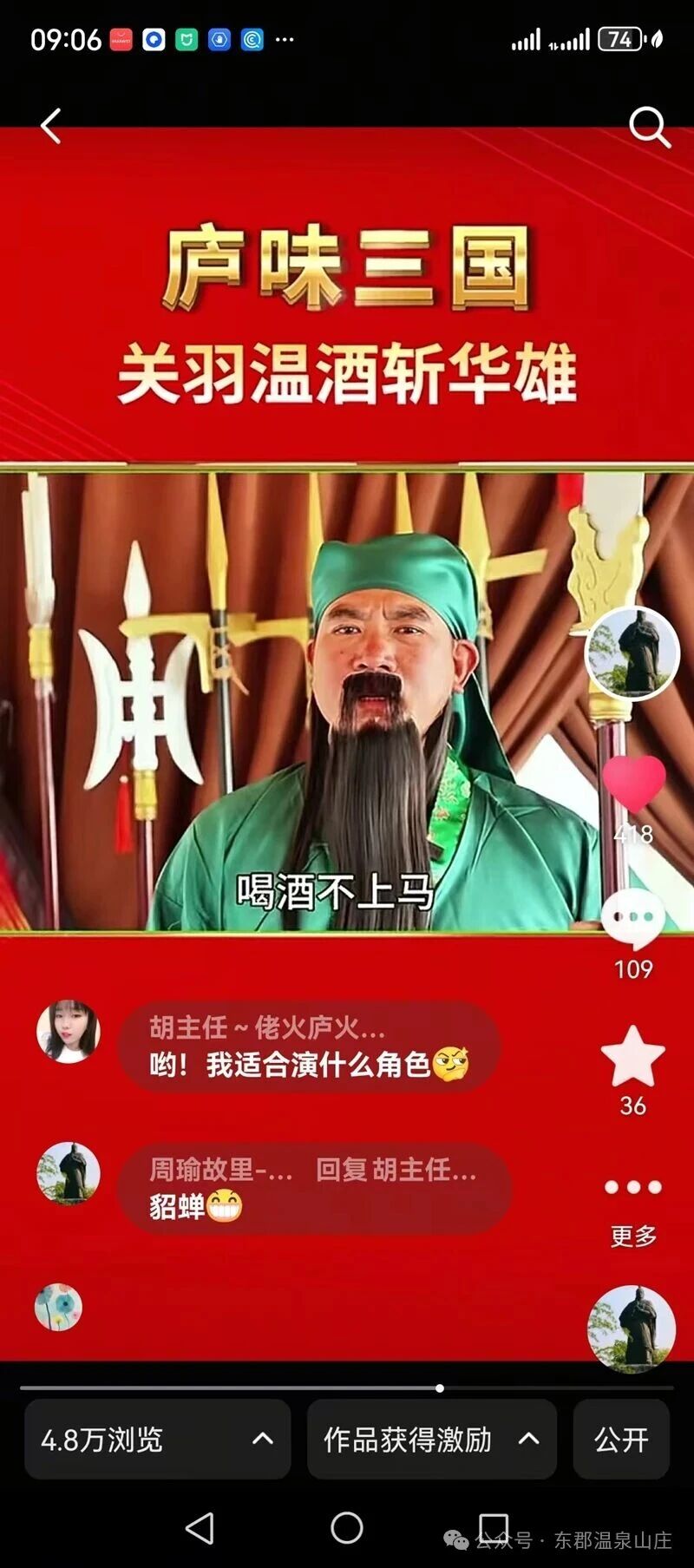Open 胡主任's profile picture
The height and width of the screenshot is (1568, 694).
(68, 1031)
